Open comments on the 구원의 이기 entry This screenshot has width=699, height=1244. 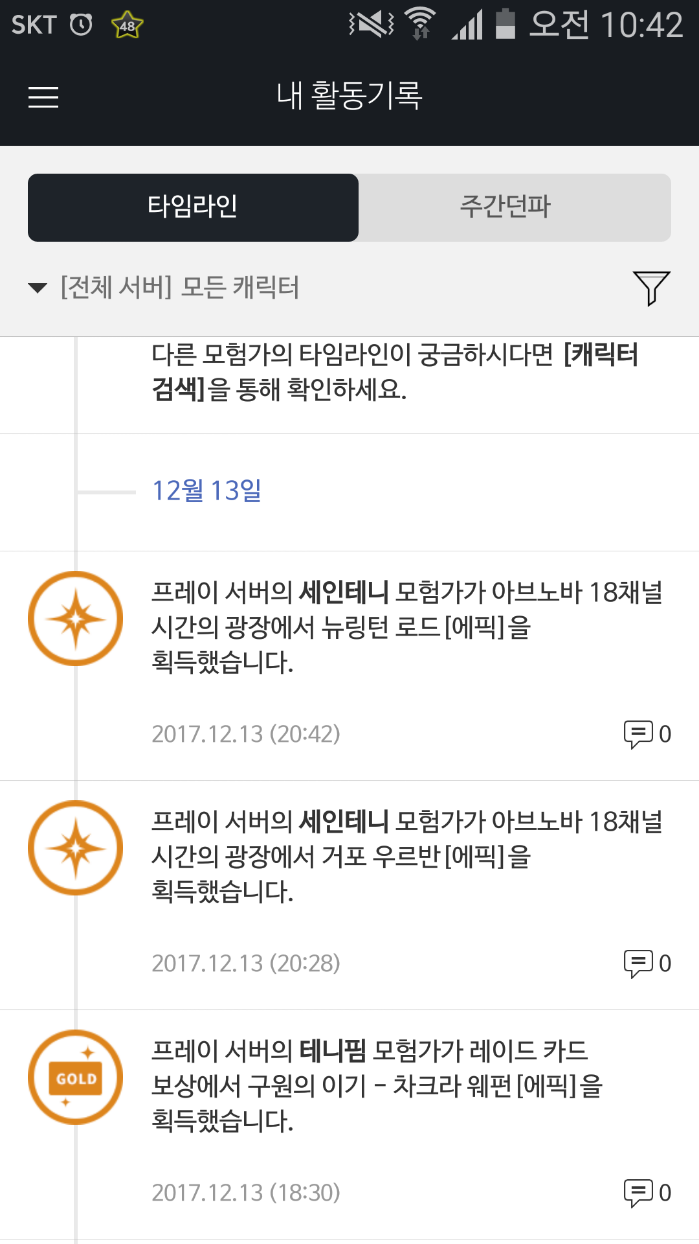tap(647, 1192)
